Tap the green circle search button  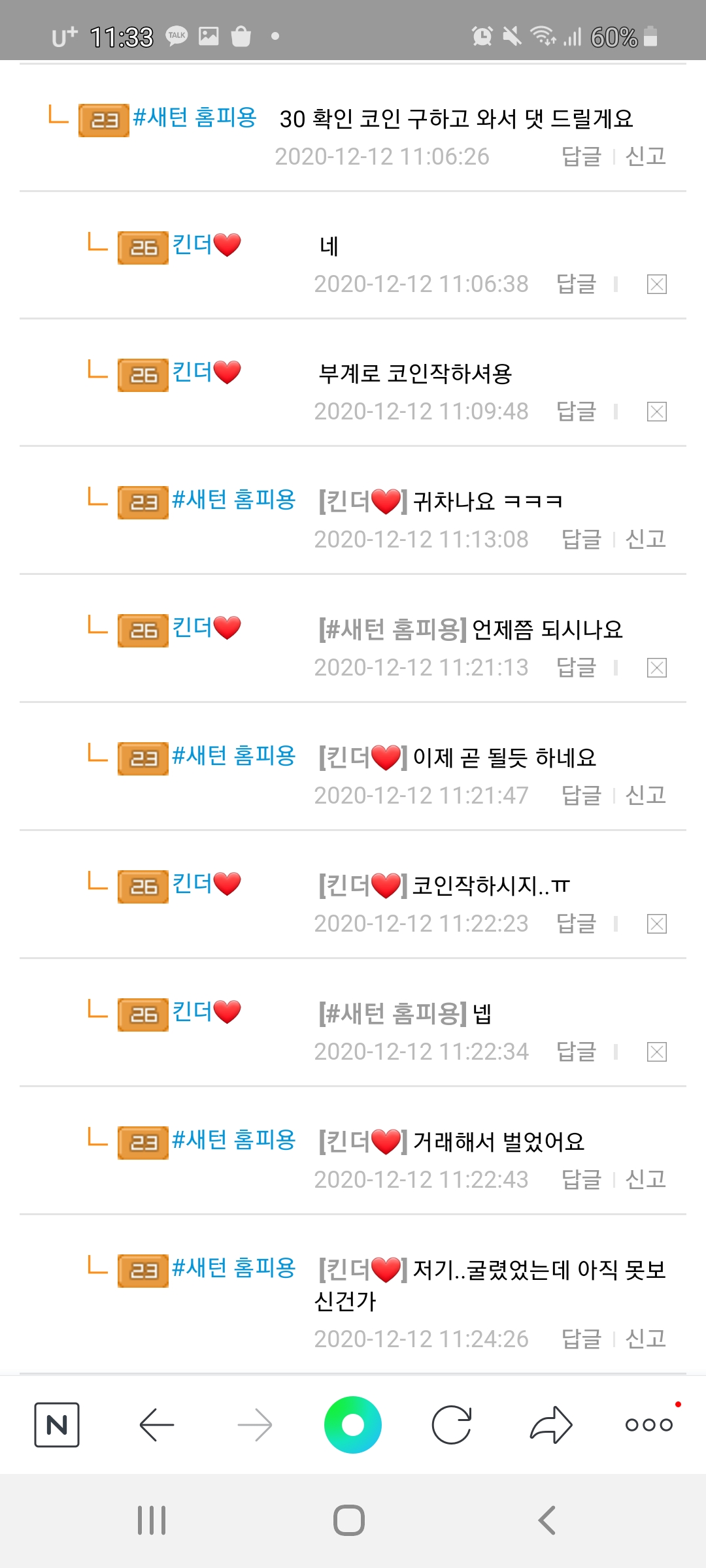pyautogui.click(x=353, y=1424)
